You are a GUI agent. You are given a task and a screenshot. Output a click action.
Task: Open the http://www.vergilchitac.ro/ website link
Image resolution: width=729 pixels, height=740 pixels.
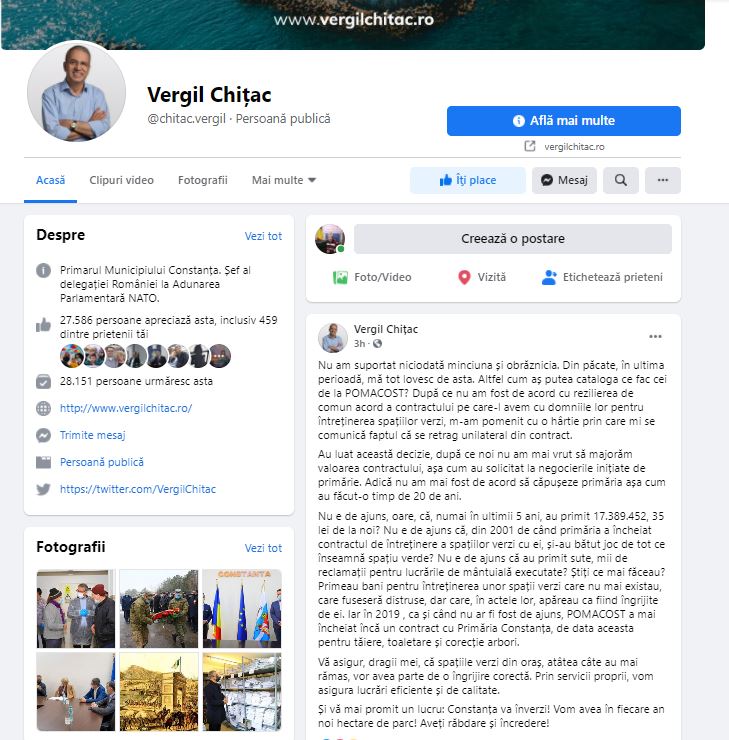tap(126, 408)
